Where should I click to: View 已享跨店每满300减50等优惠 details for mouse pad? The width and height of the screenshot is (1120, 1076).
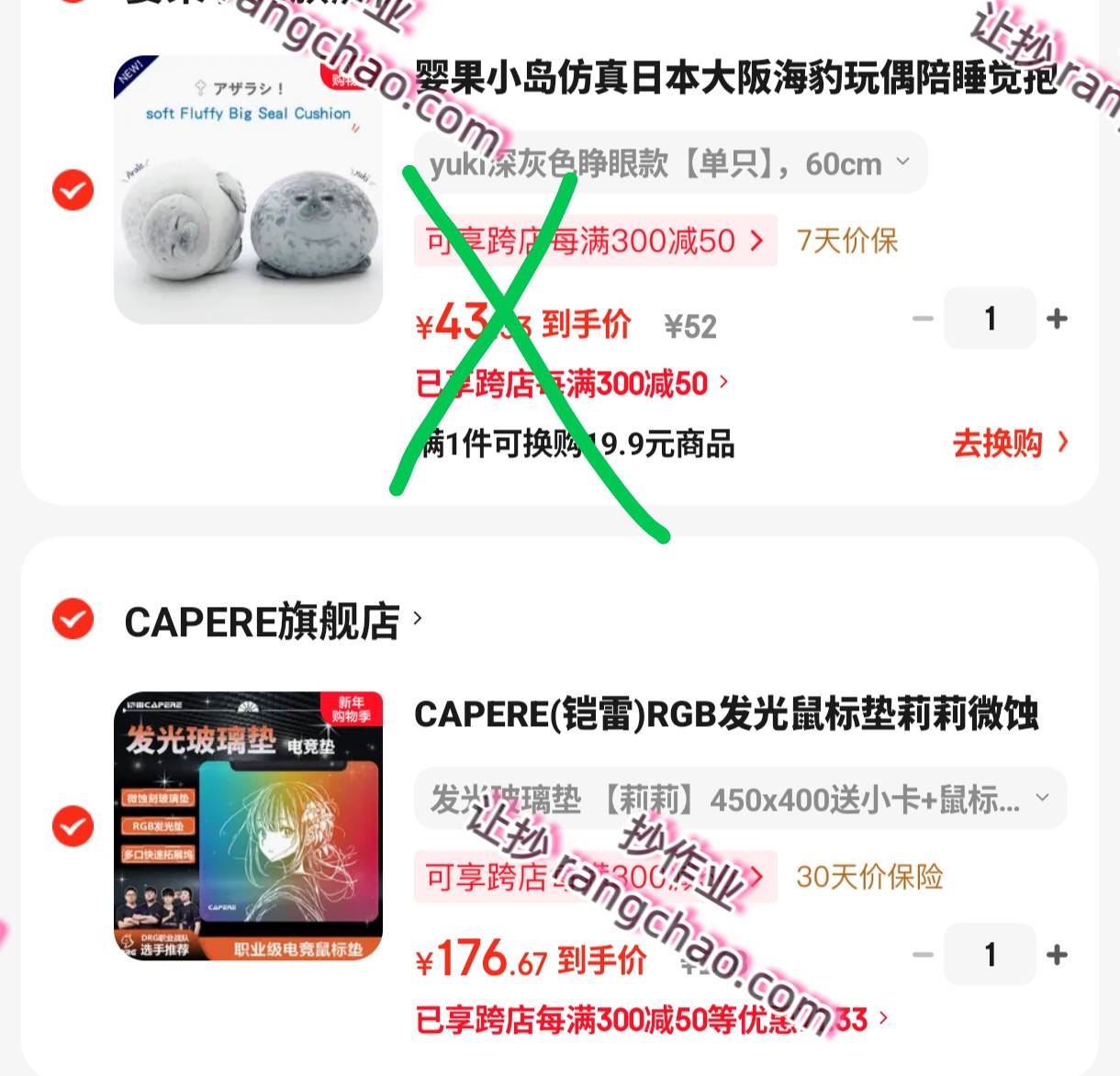650,1019
